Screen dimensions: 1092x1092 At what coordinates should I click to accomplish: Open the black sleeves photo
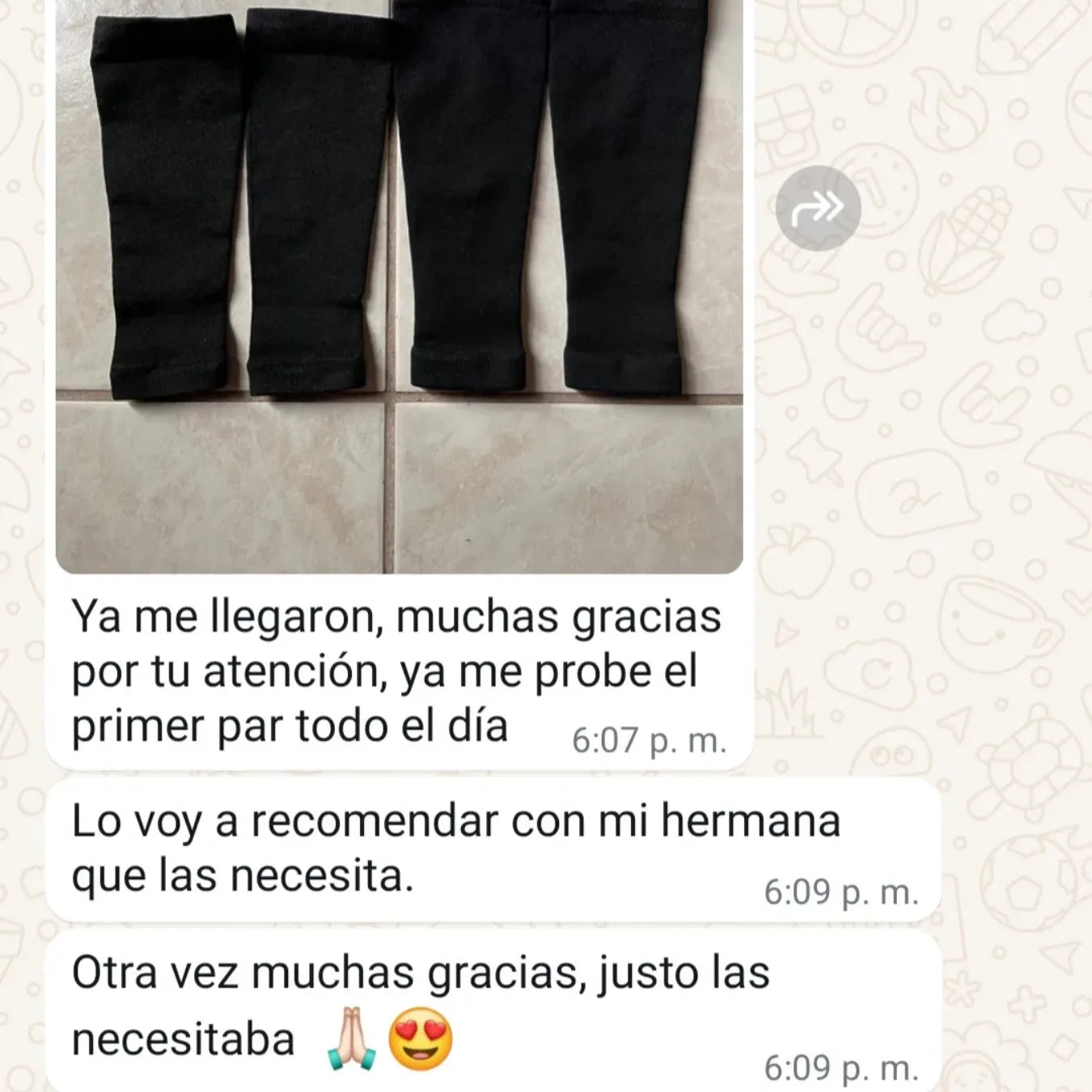pyautogui.click(x=399, y=283)
